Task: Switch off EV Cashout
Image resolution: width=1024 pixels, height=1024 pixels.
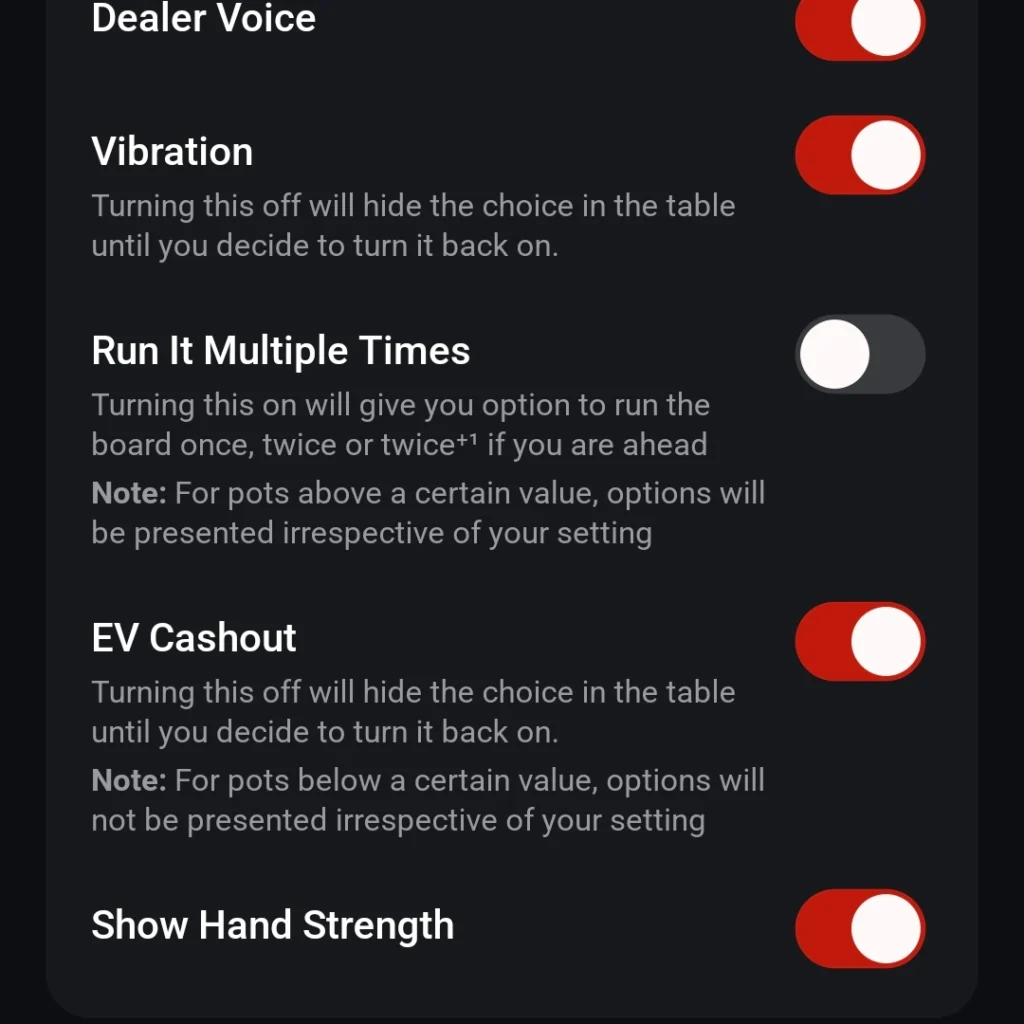Action: click(x=860, y=641)
